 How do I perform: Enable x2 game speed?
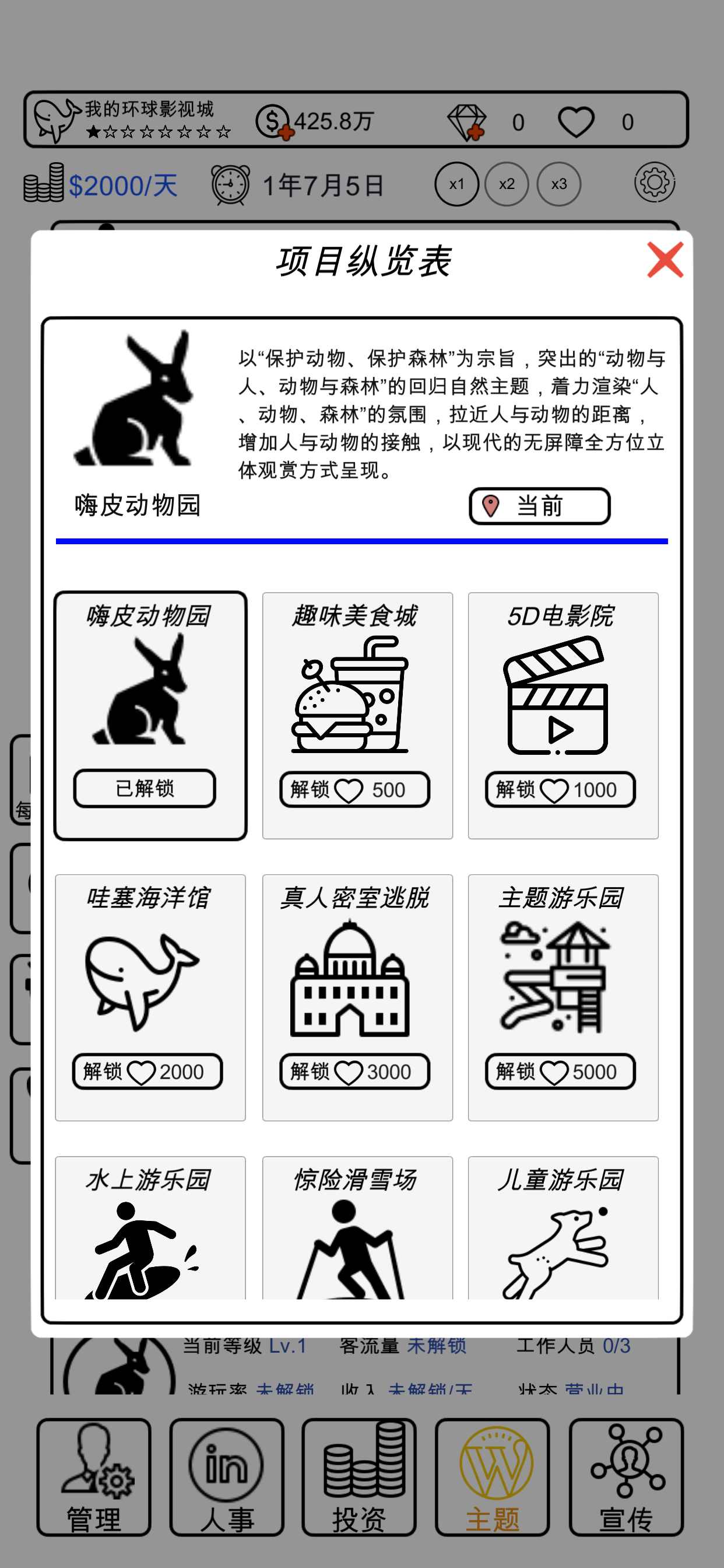[508, 183]
